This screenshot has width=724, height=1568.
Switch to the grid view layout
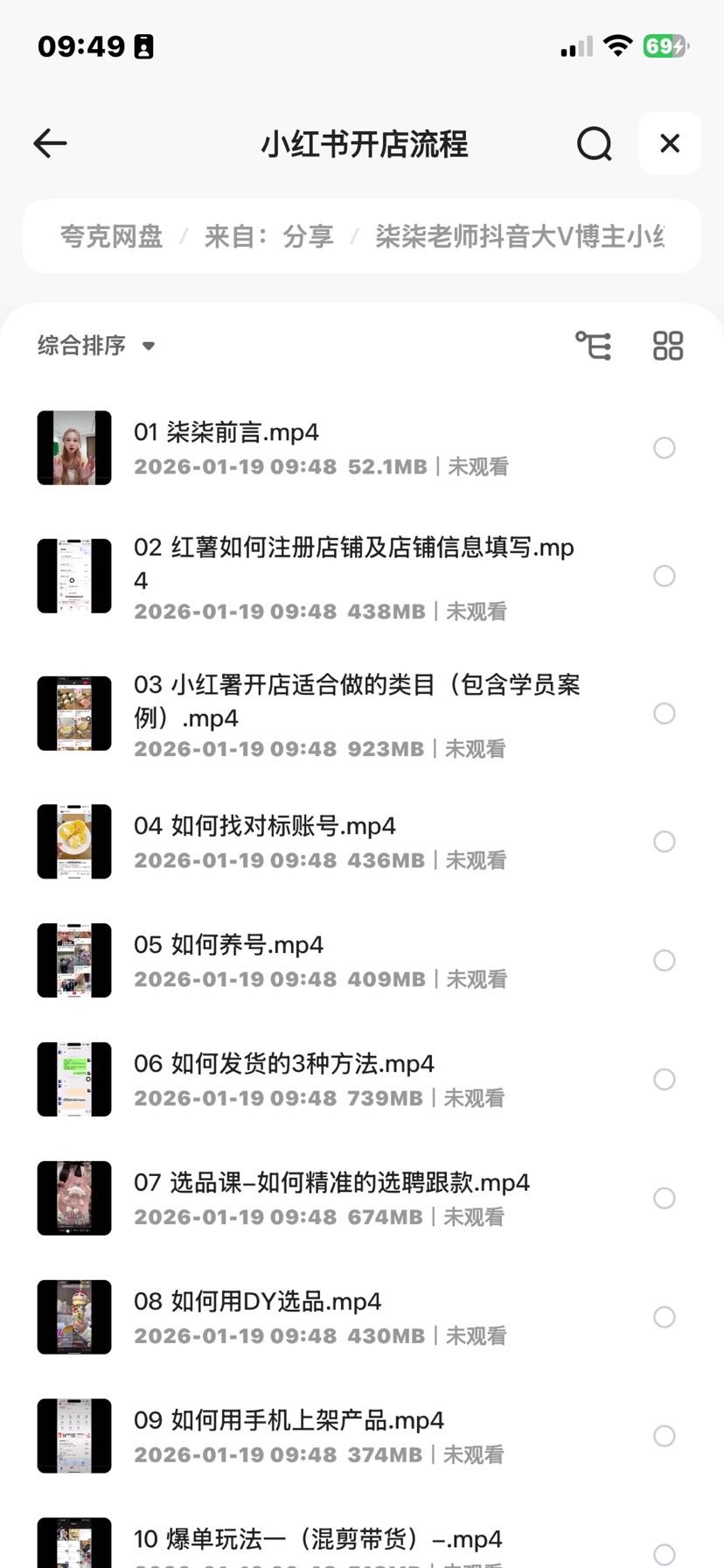[668, 346]
